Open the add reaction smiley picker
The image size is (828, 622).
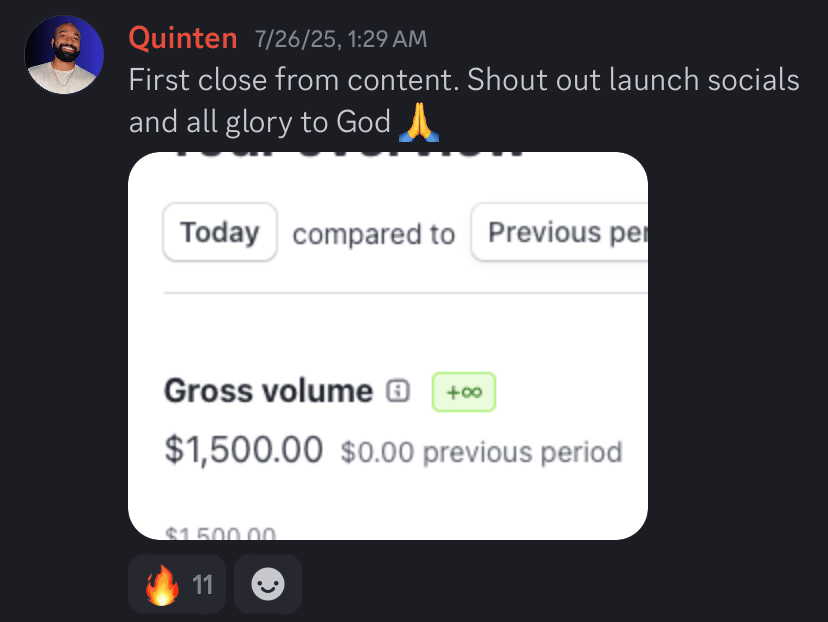coord(267,584)
